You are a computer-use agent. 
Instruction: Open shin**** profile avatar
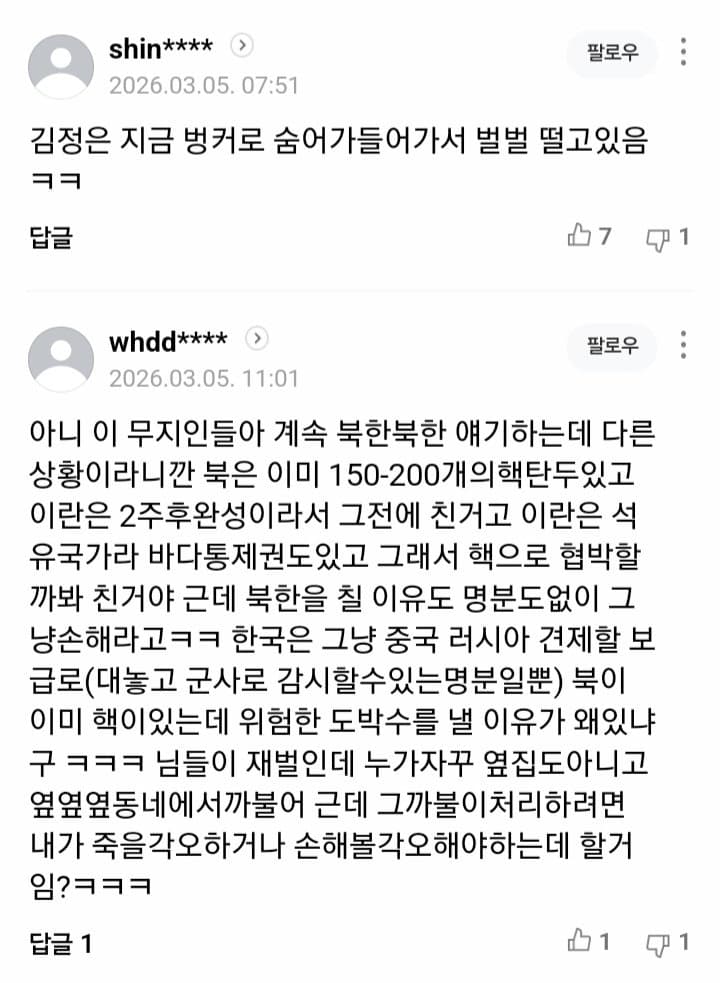(x=61, y=66)
